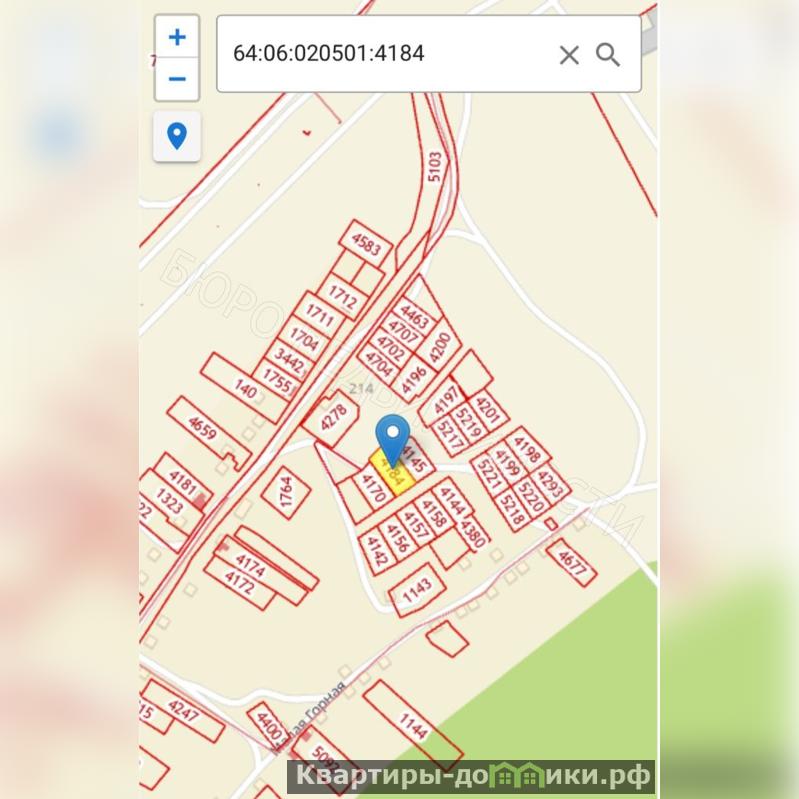Run search with the magnifier icon

point(608,54)
